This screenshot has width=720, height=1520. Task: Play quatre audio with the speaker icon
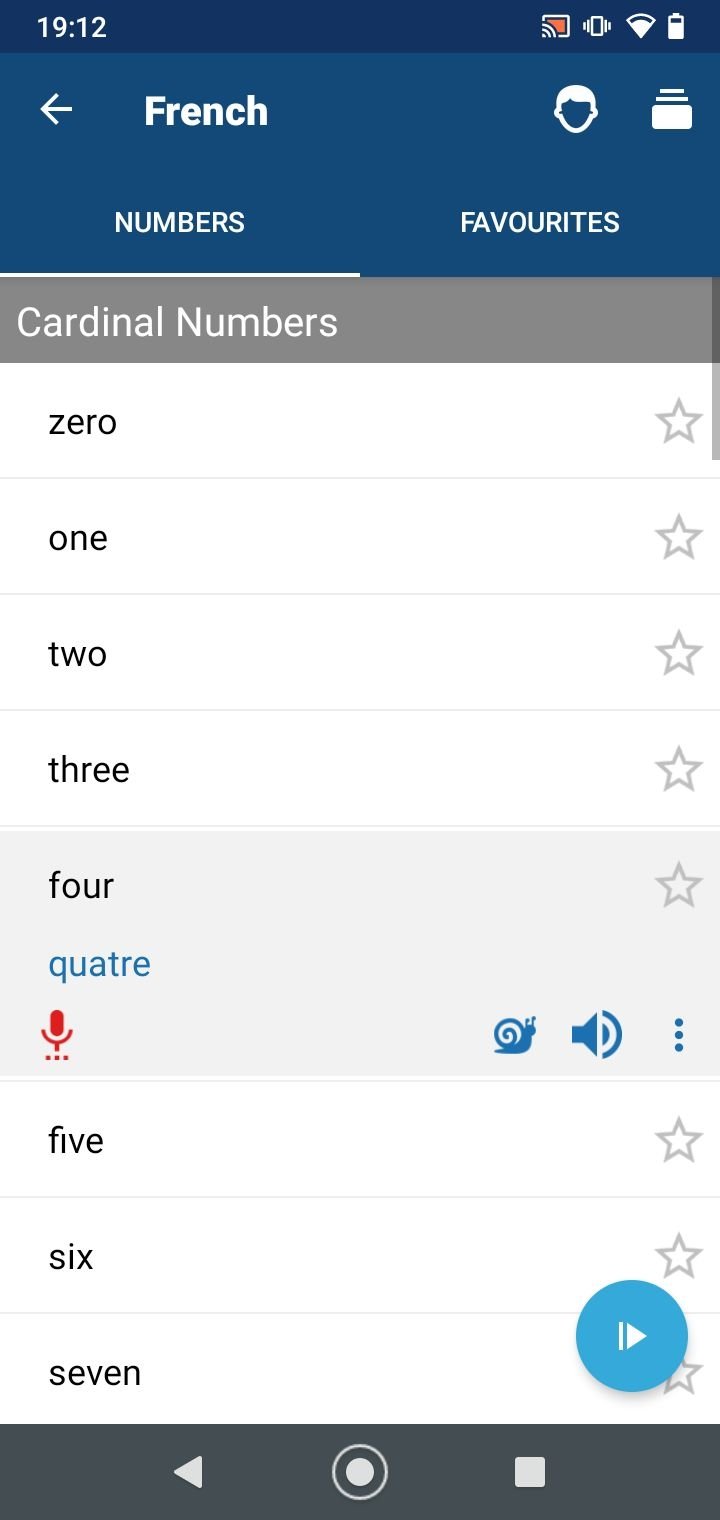(x=597, y=1035)
